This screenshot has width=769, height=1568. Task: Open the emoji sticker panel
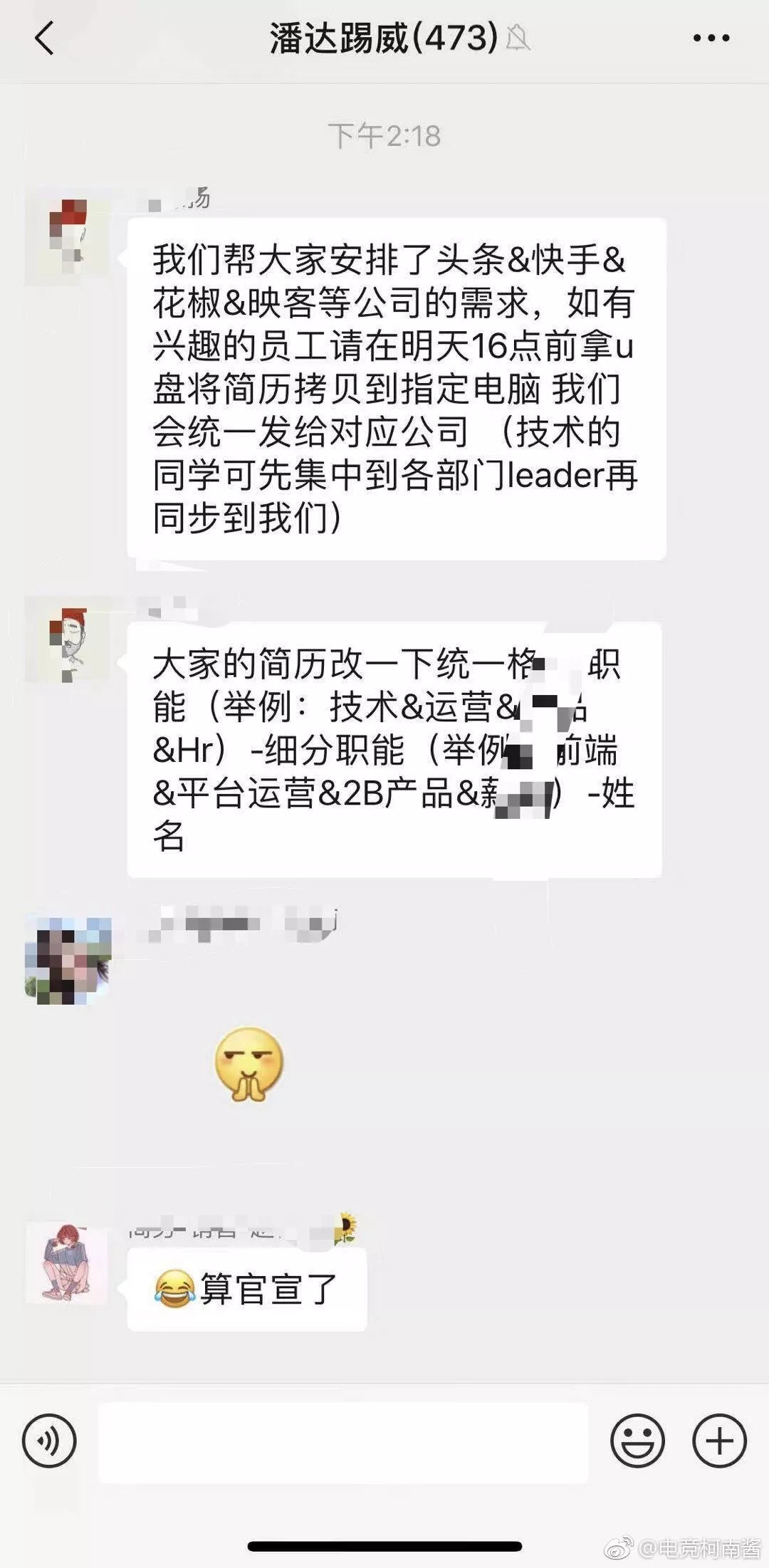pyautogui.click(x=637, y=1441)
